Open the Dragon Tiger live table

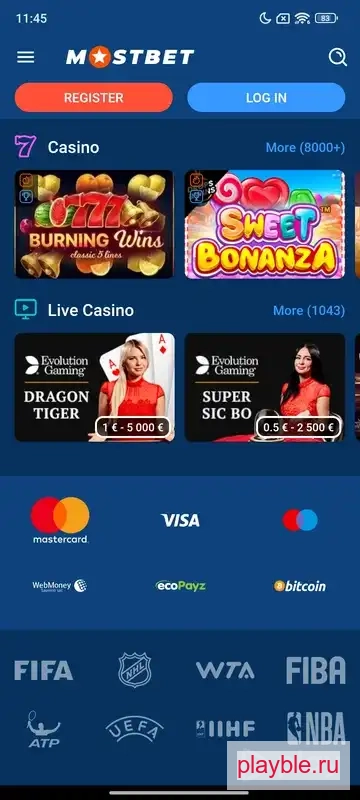pos(94,387)
